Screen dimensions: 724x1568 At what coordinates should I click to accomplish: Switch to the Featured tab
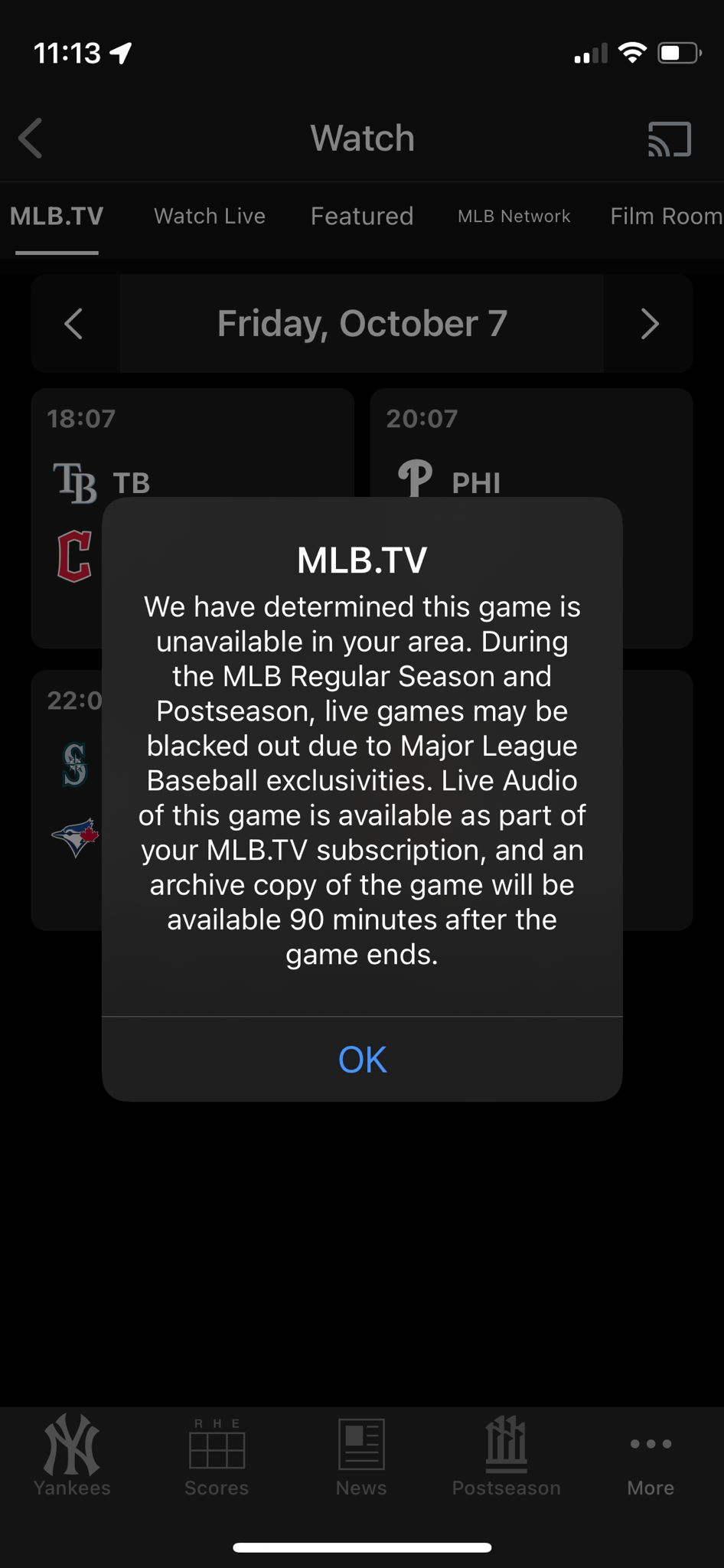click(362, 217)
